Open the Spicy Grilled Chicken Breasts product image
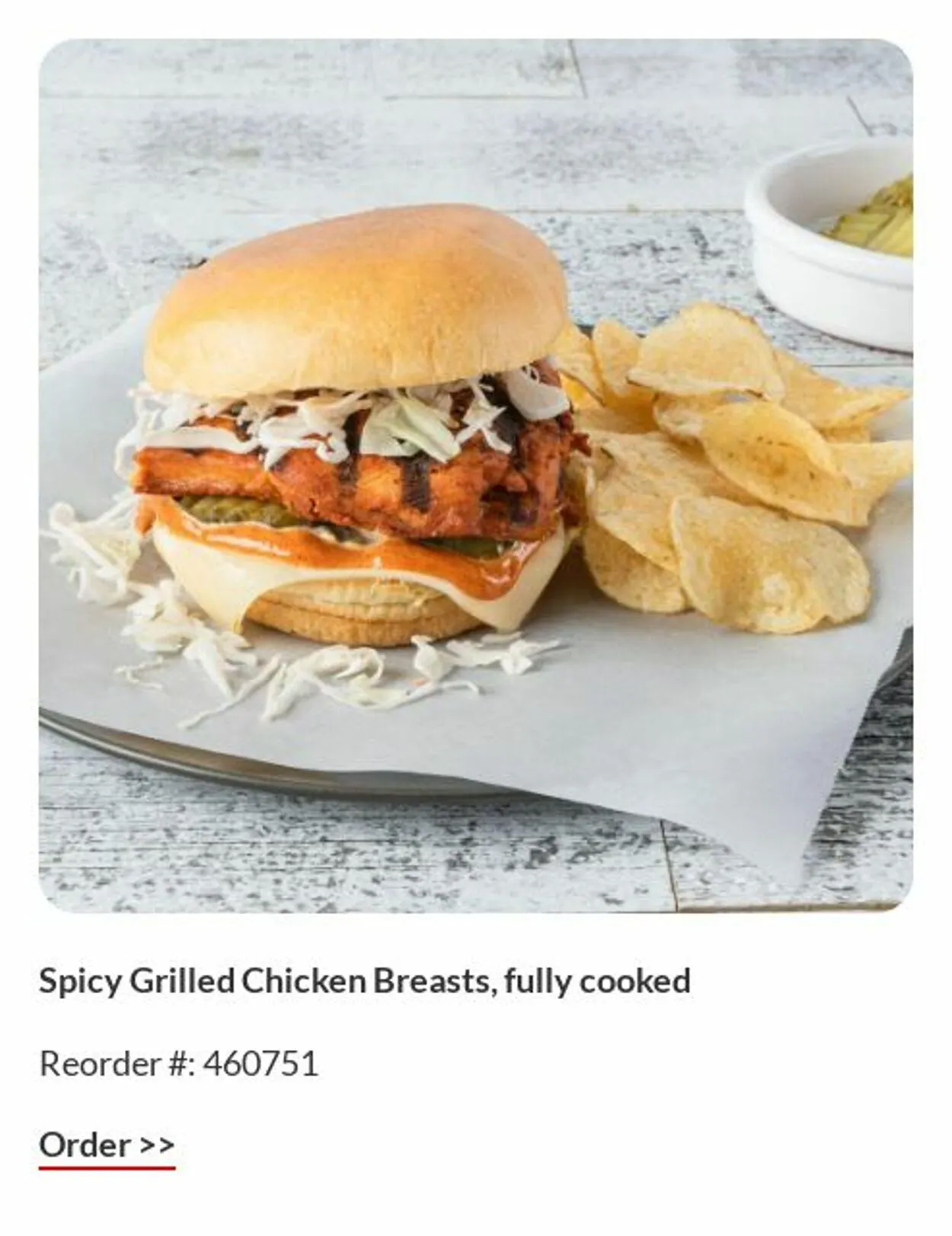Screen dimensions: 952x1236 (476, 476)
